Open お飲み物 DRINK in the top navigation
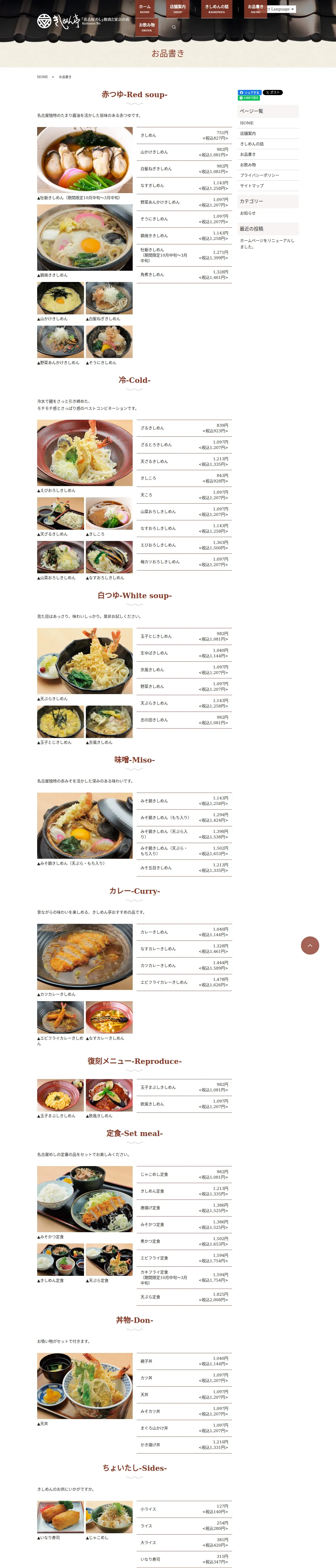This screenshot has width=336, height=1568. coord(146,27)
